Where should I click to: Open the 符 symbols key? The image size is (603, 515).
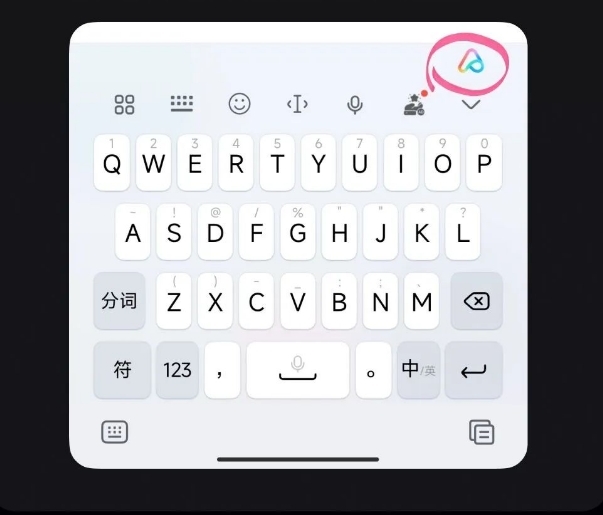[122, 370]
